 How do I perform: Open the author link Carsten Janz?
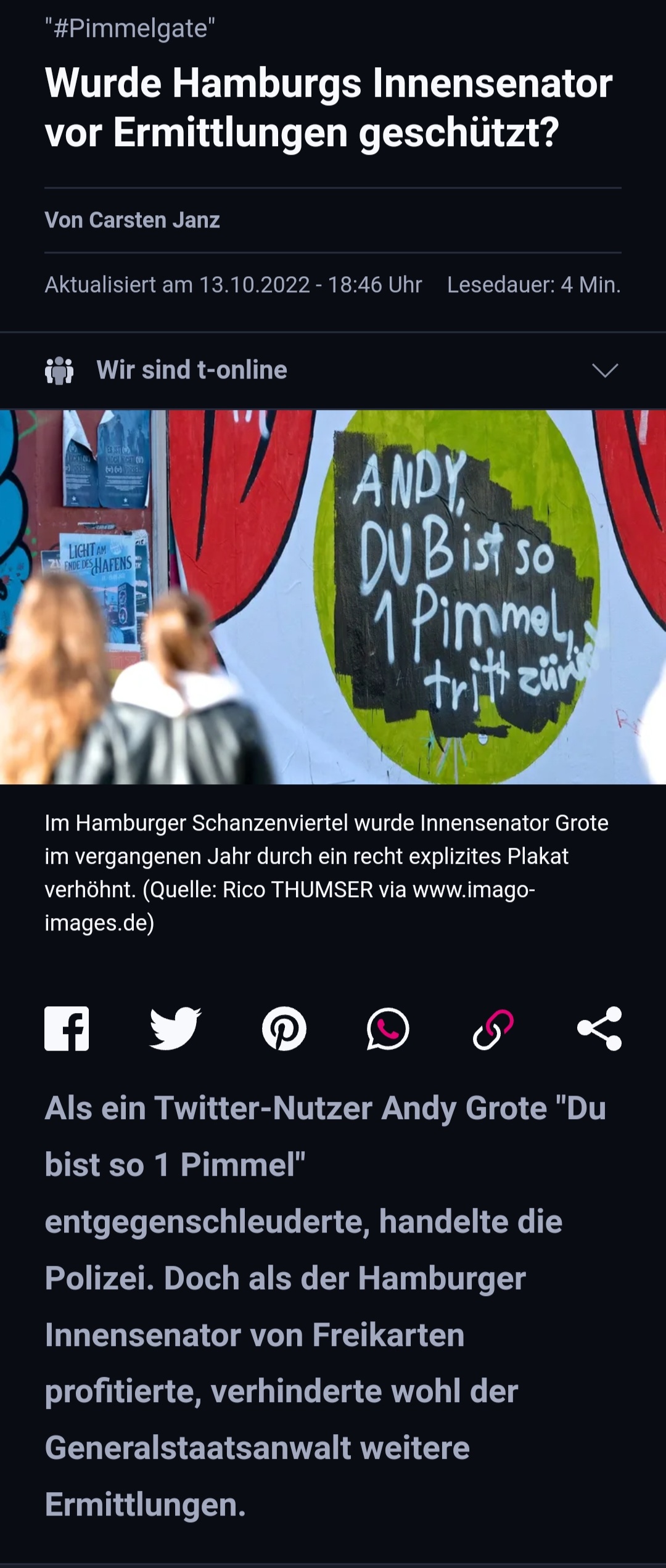[x=154, y=220]
